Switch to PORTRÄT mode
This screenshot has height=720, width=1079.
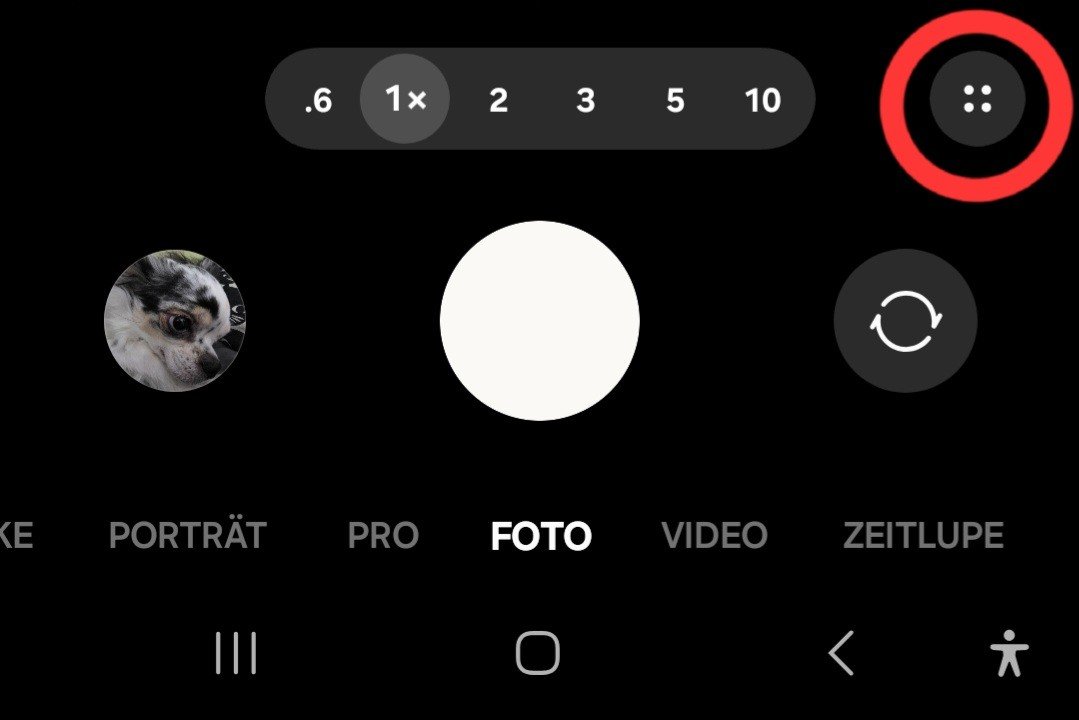(x=187, y=536)
